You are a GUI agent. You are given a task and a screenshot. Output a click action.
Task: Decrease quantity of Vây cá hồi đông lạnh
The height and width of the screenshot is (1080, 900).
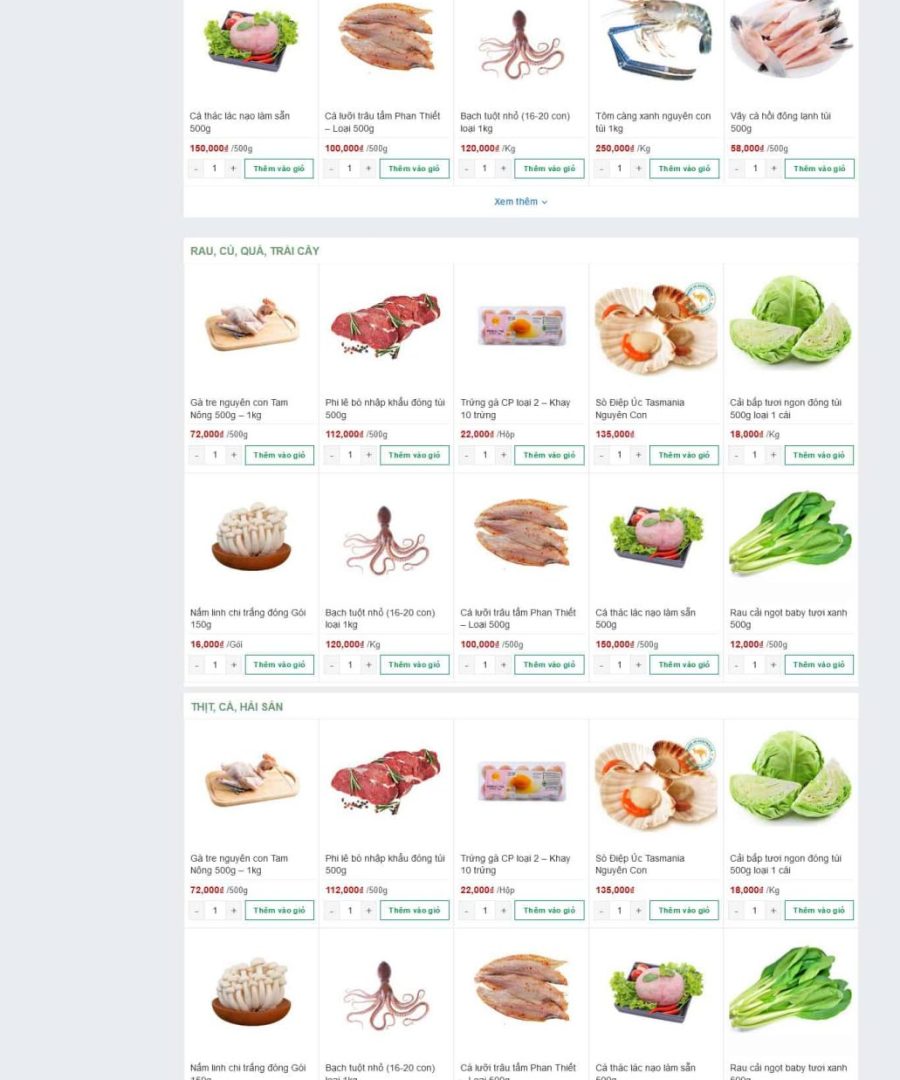736,169
